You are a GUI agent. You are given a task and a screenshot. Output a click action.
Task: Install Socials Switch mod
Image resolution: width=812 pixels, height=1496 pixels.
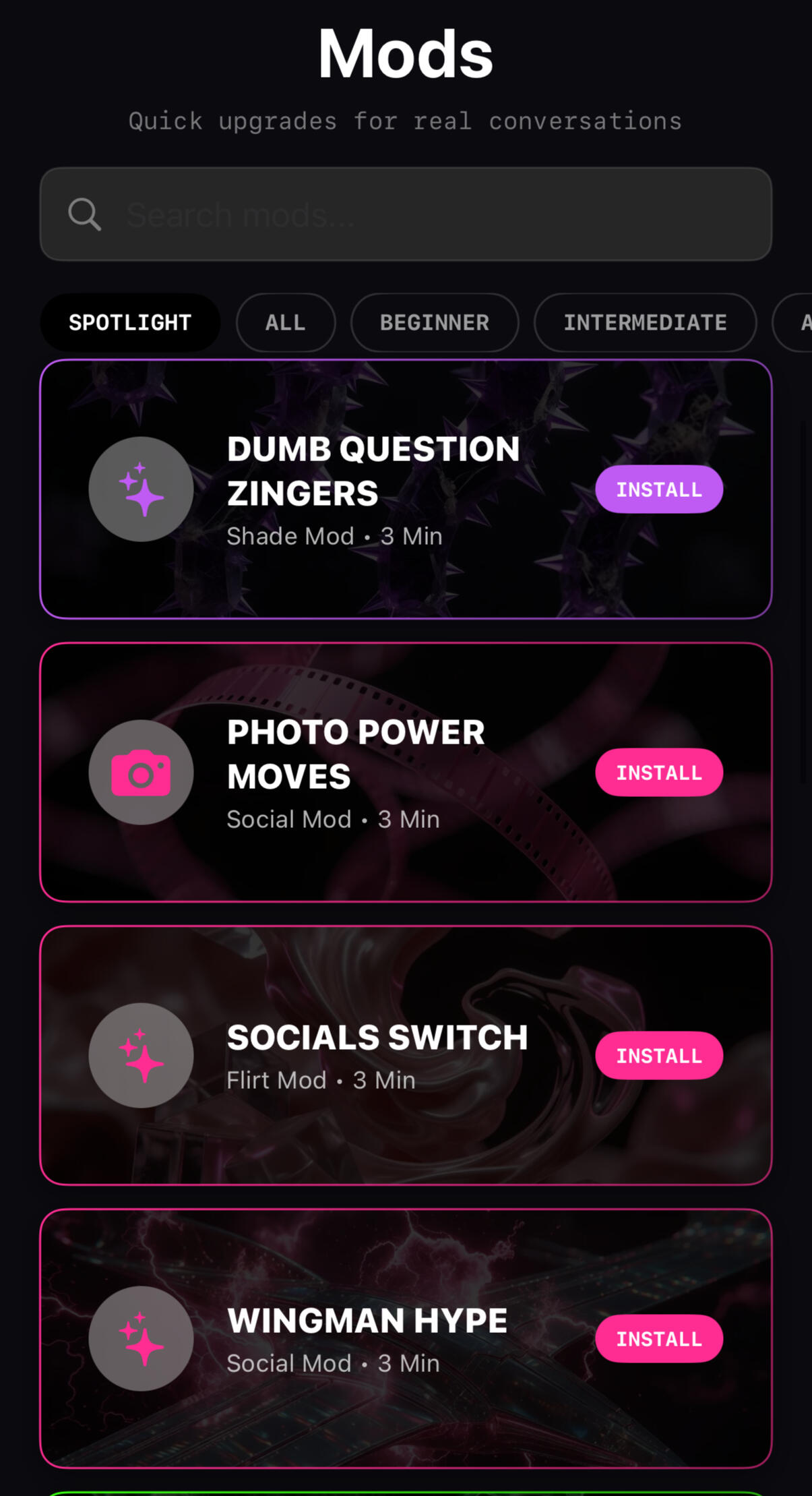pos(658,1056)
